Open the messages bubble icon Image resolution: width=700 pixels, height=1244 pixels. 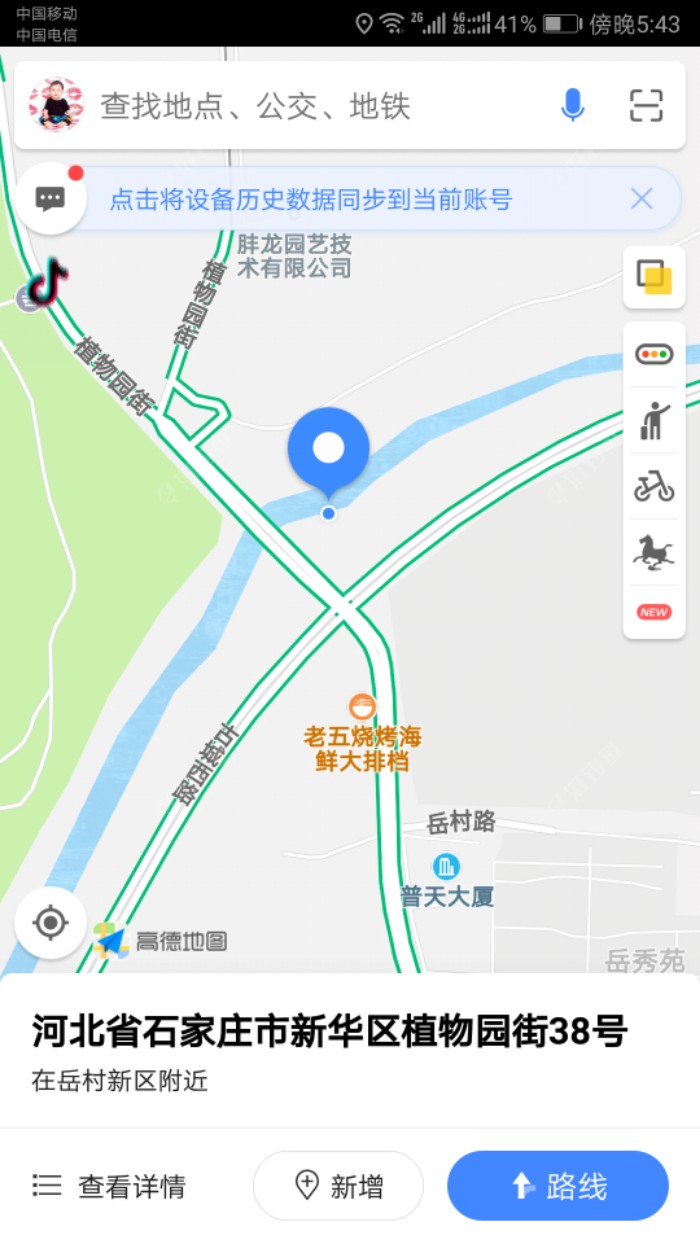pos(50,198)
